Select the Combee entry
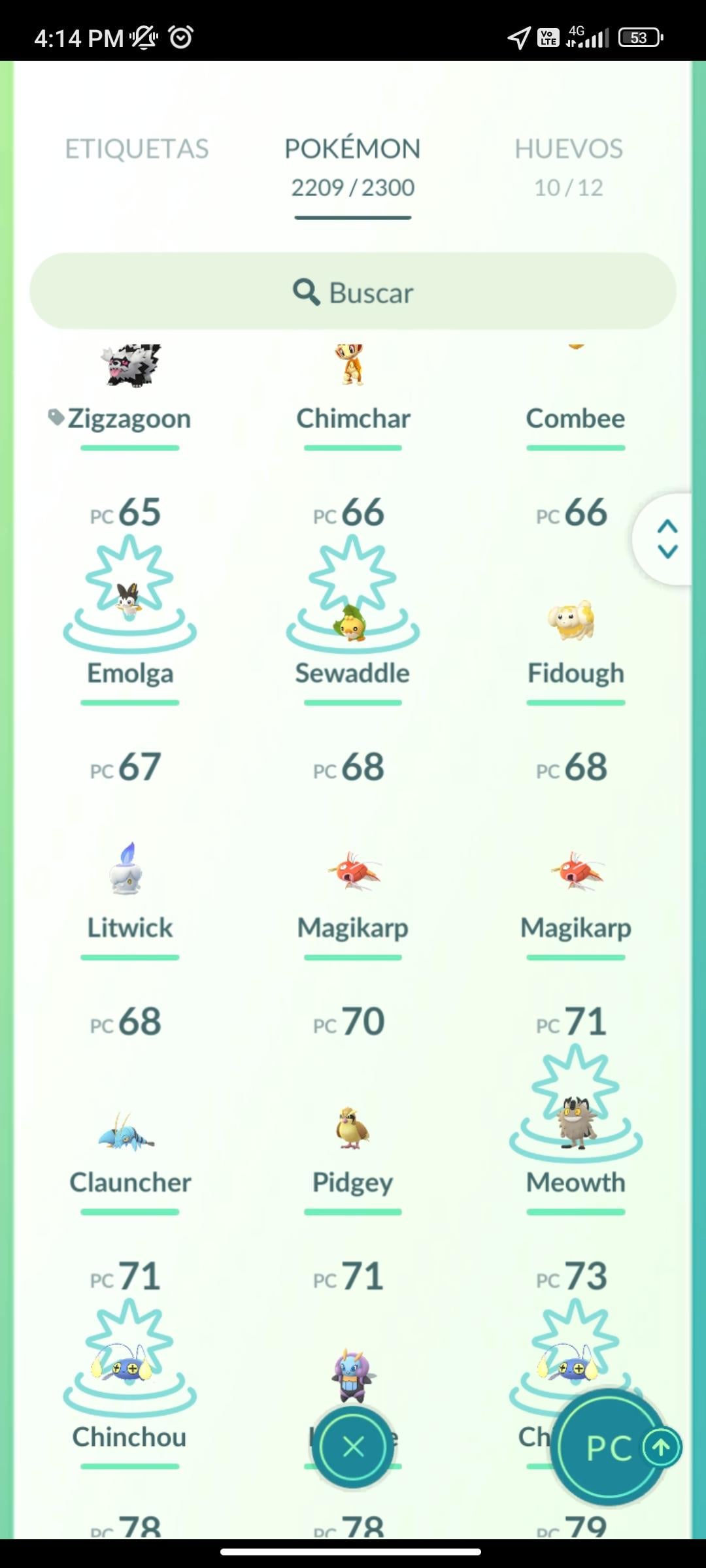The width and height of the screenshot is (706, 1568). pyautogui.click(x=575, y=399)
